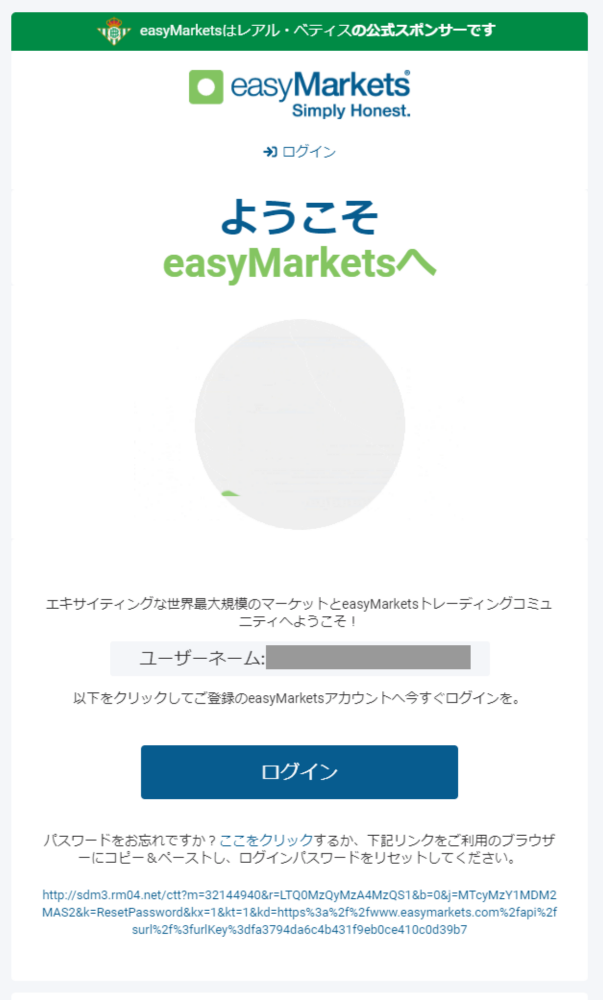
Task: Tap the blue ログイン button
Action: pos(299,772)
